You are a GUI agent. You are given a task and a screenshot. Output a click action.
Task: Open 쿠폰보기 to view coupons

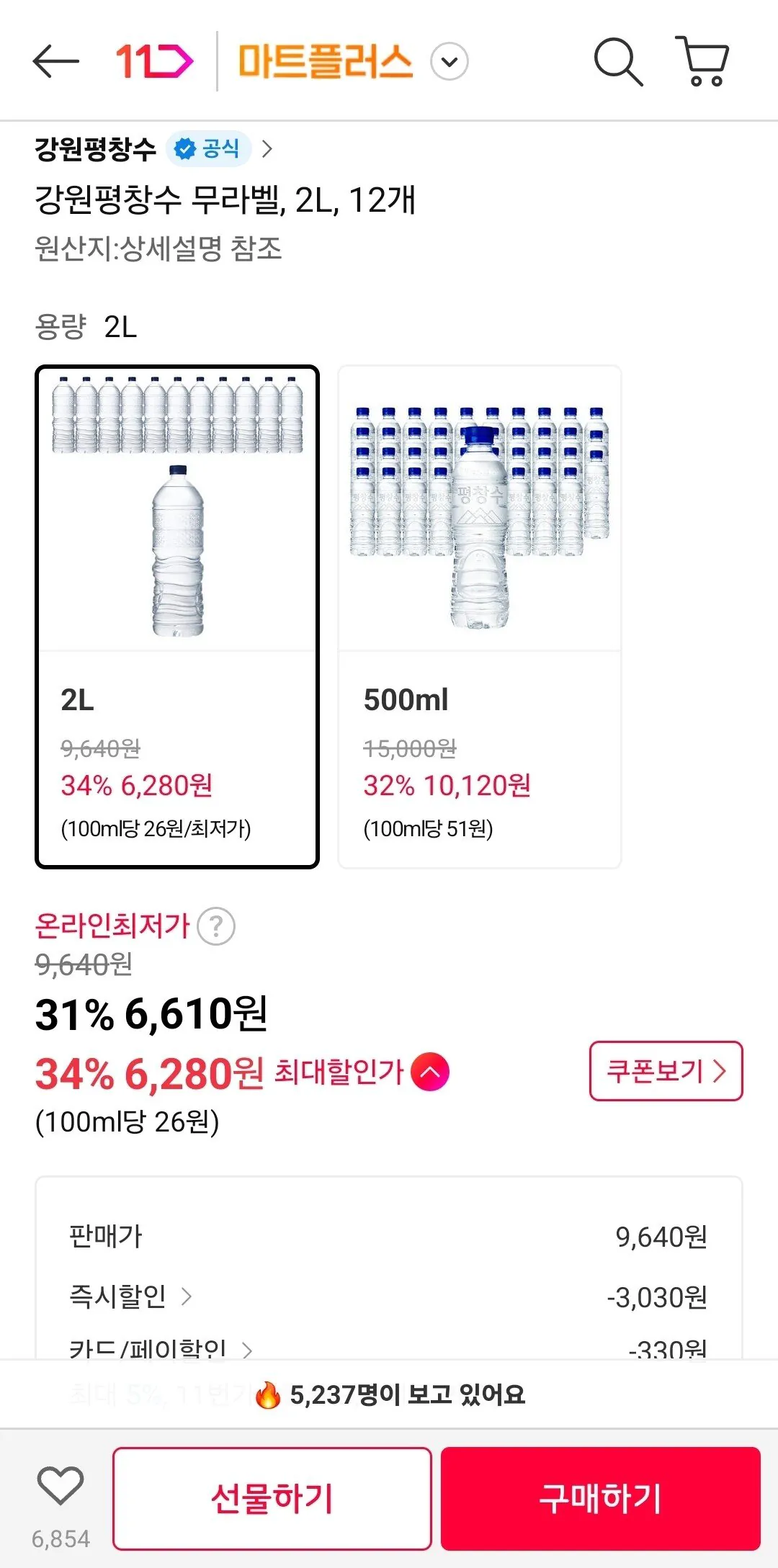point(665,1072)
